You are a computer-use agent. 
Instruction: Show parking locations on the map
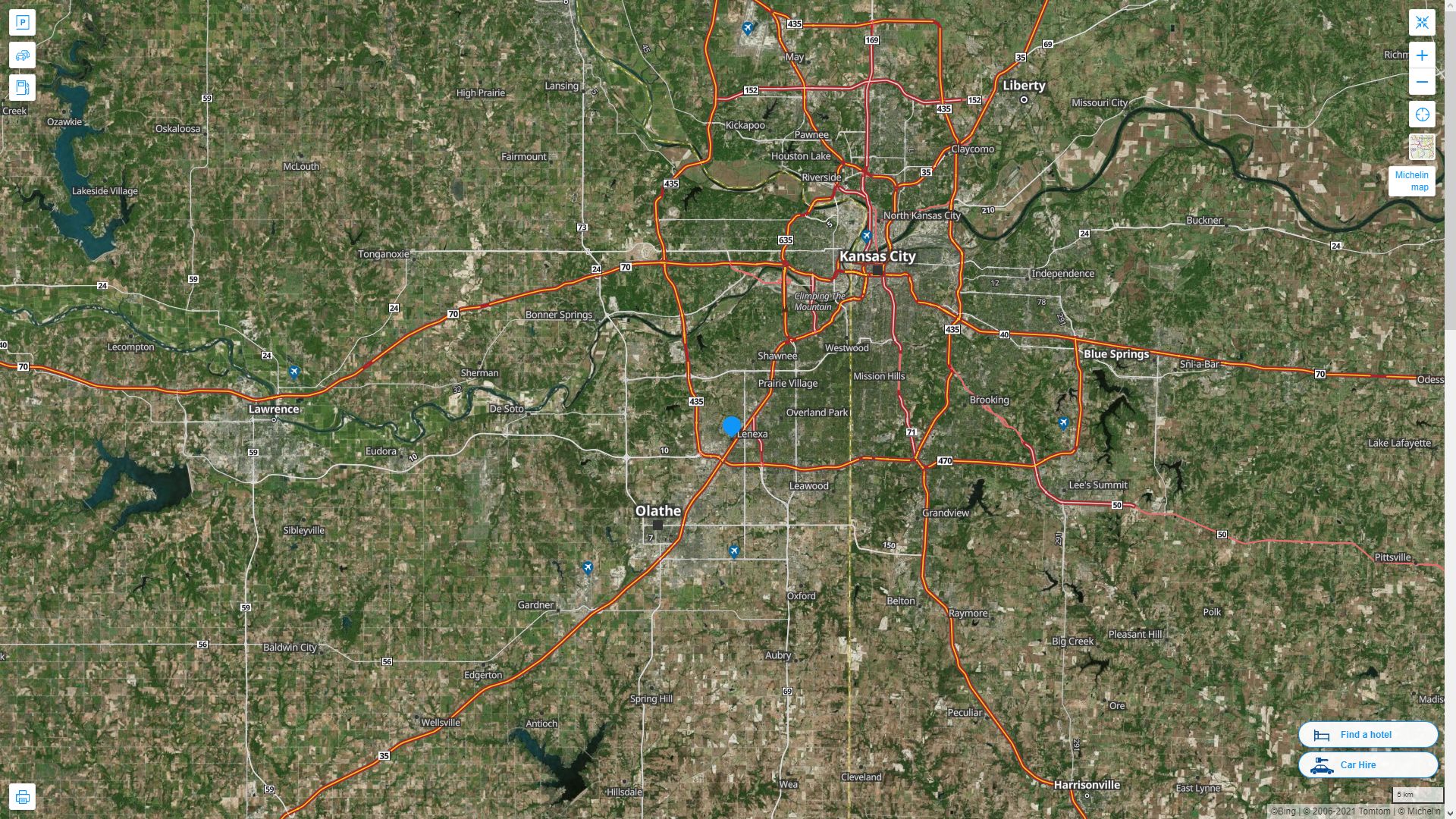22,22
